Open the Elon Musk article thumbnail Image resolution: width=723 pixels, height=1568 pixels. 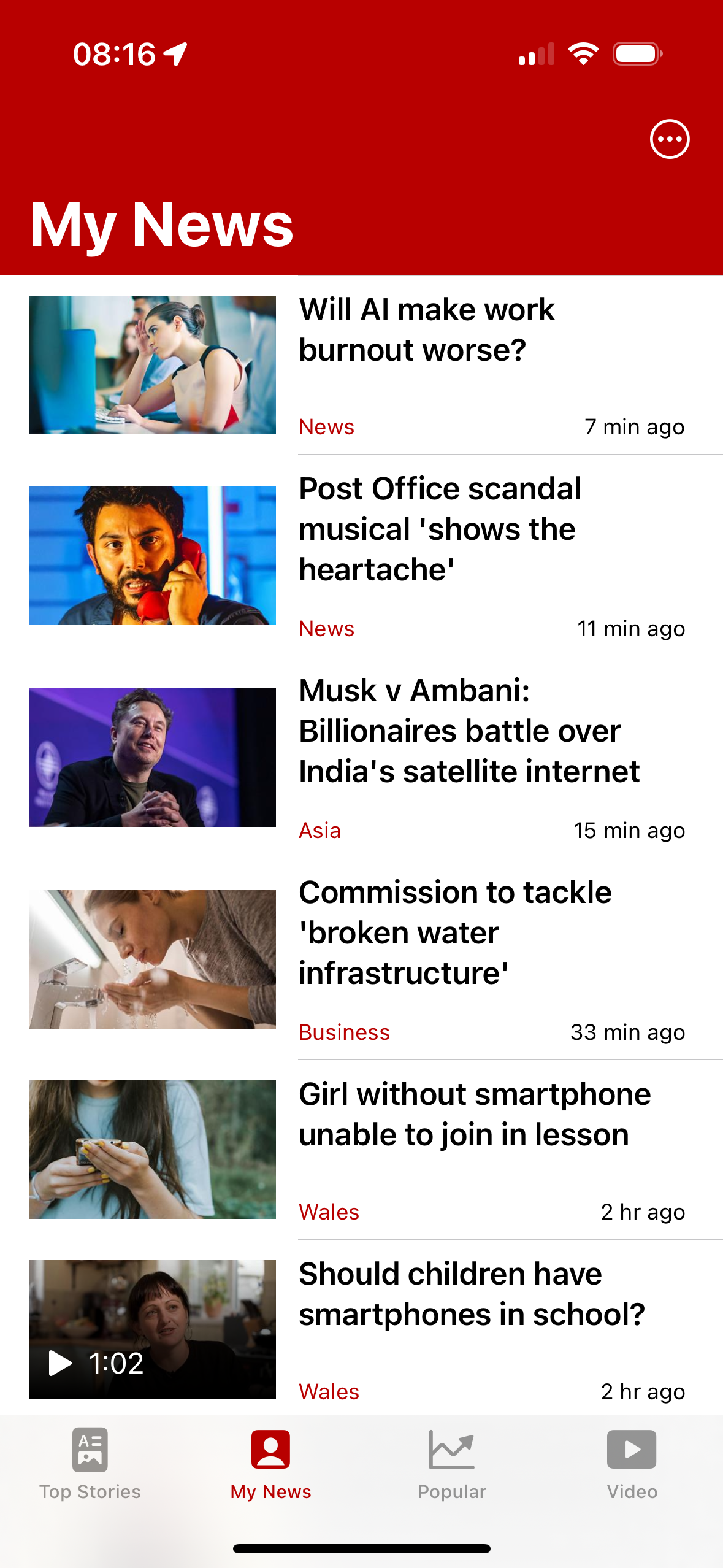[x=152, y=757]
